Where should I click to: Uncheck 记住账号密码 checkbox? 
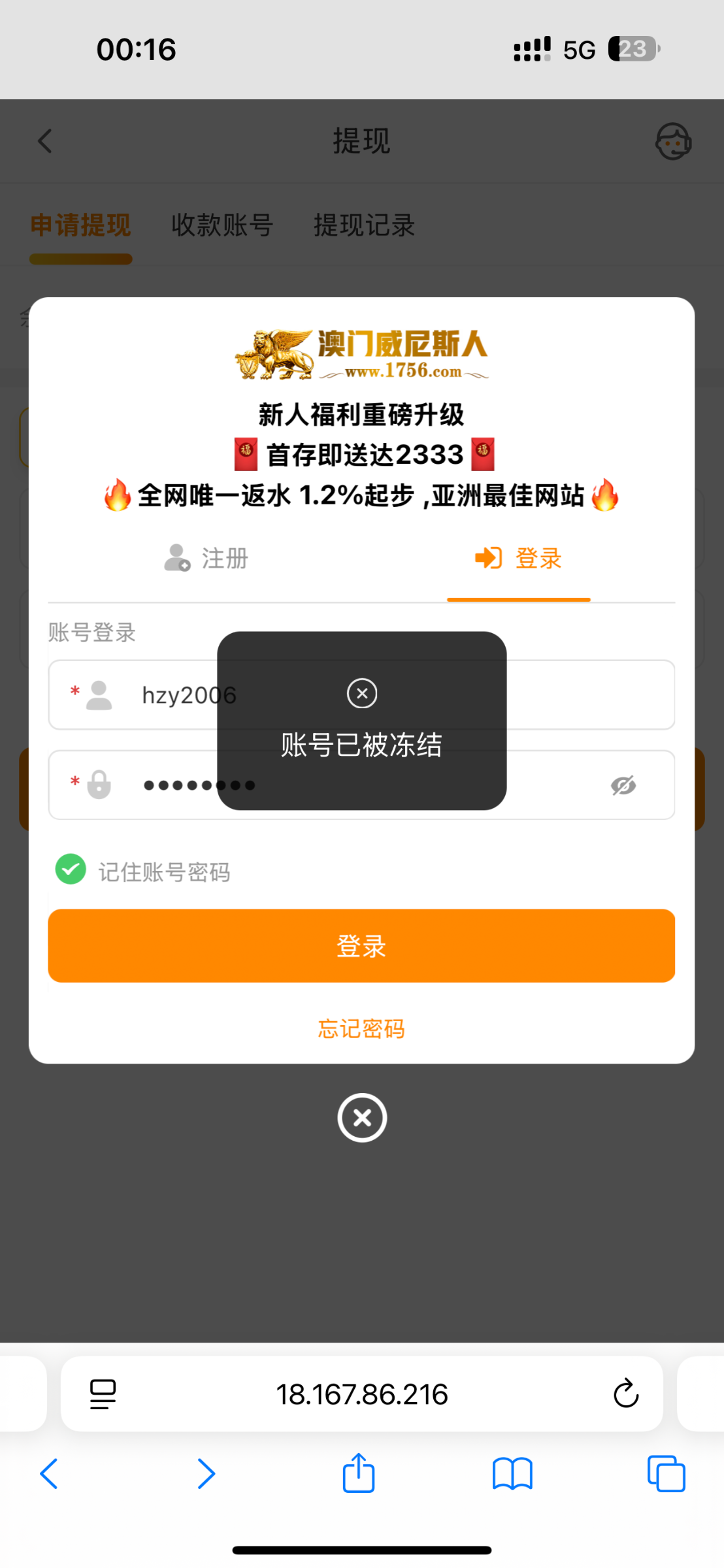click(x=71, y=870)
